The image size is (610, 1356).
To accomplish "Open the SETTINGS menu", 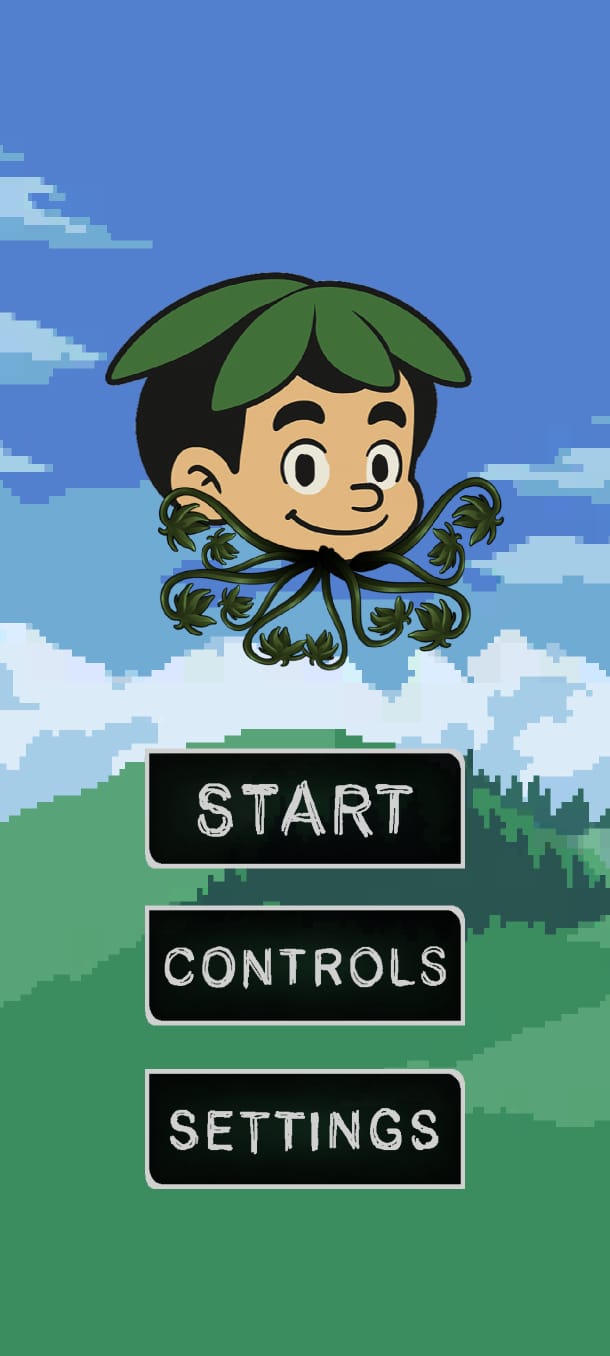I will coord(305,1129).
